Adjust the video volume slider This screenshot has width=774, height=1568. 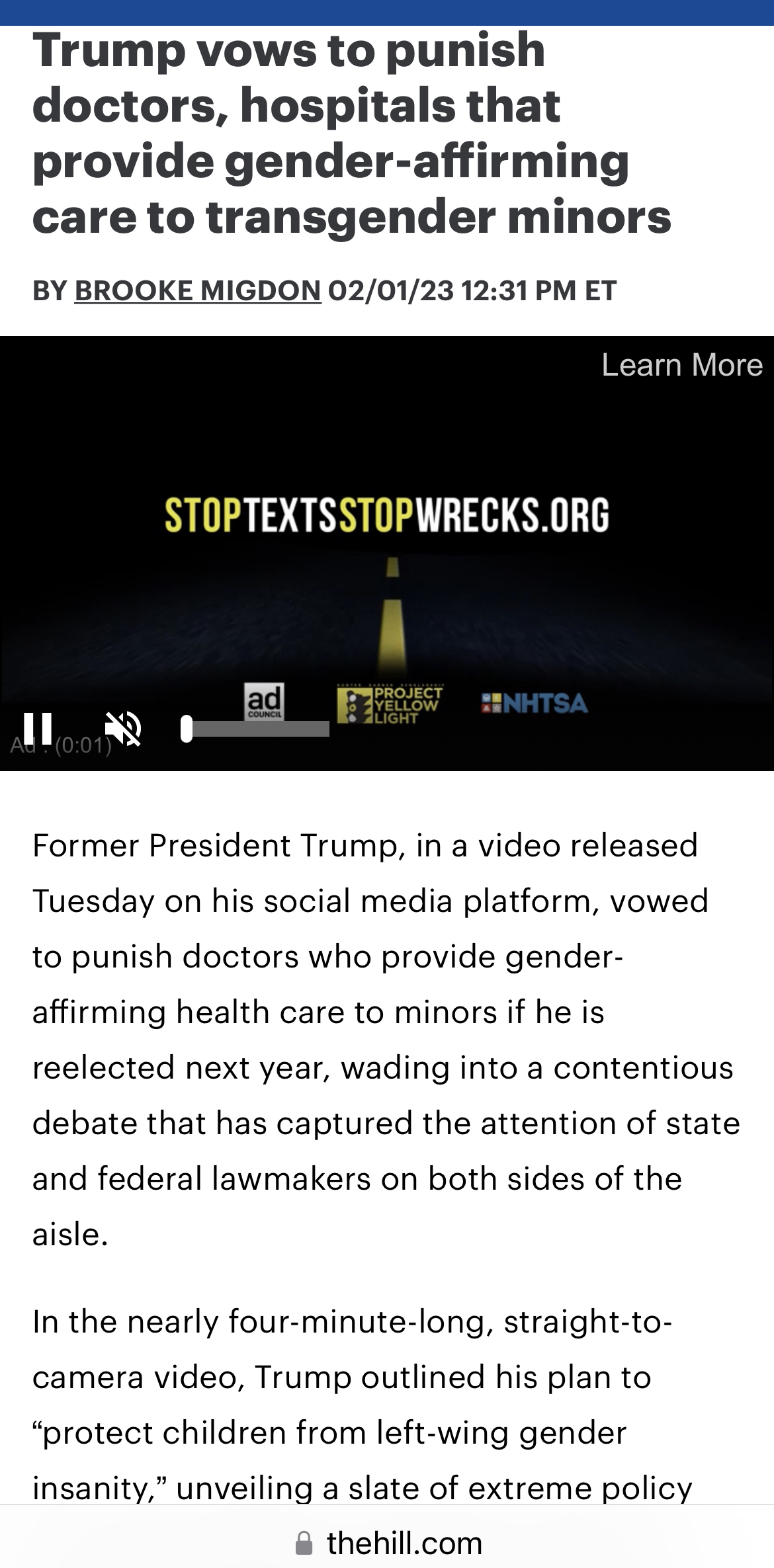255,729
